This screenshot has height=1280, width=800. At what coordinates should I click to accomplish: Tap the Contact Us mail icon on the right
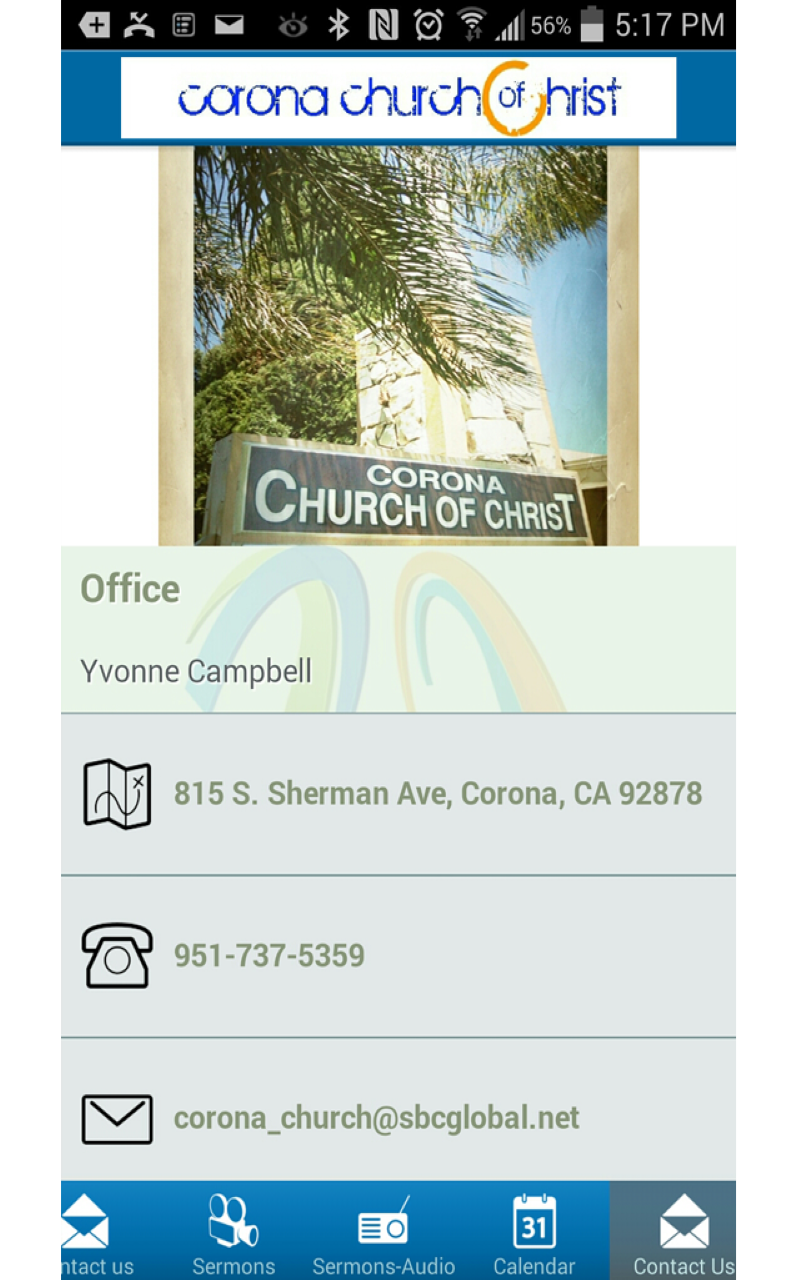[x=684, y=1219]
